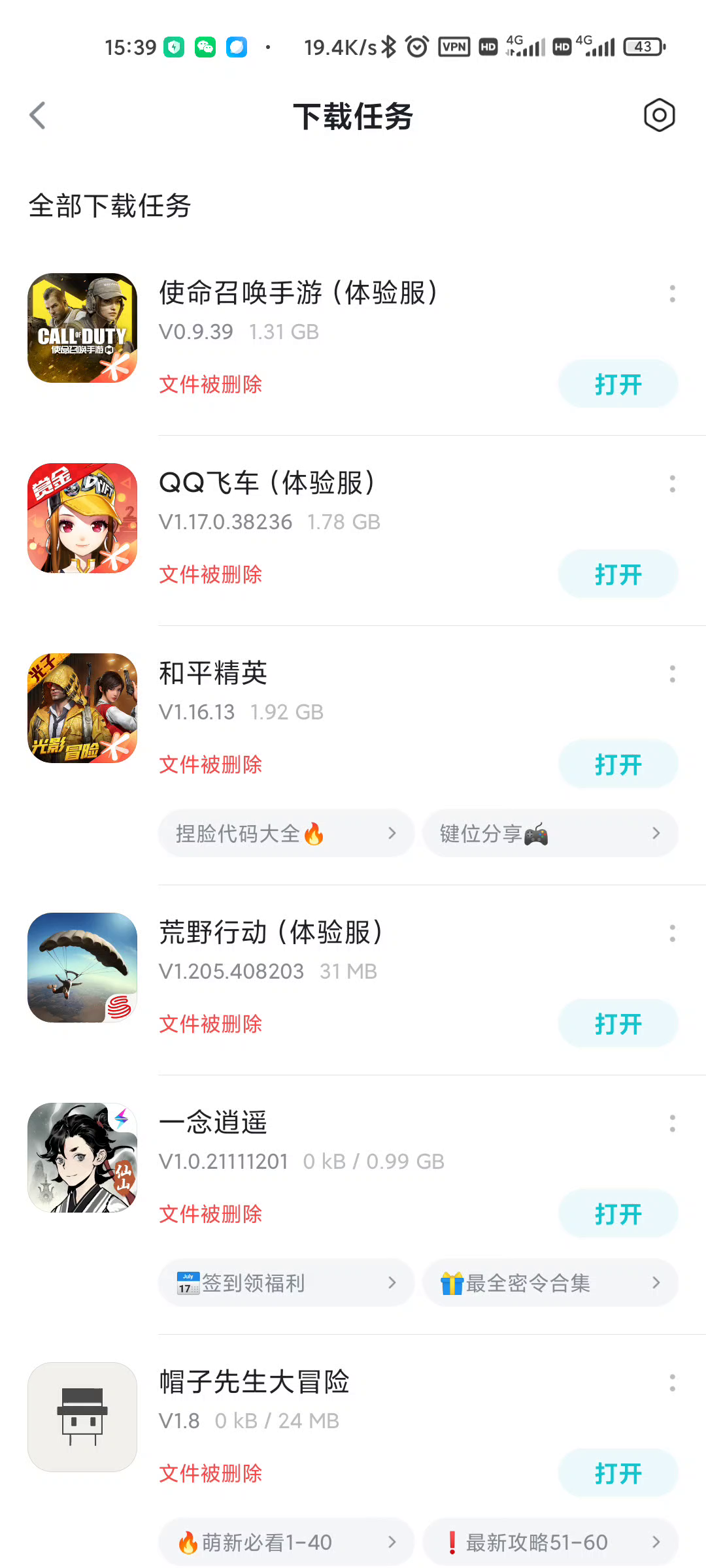
Task: Tap 打开 for 一念逍遥
Action: point(618,1214)
